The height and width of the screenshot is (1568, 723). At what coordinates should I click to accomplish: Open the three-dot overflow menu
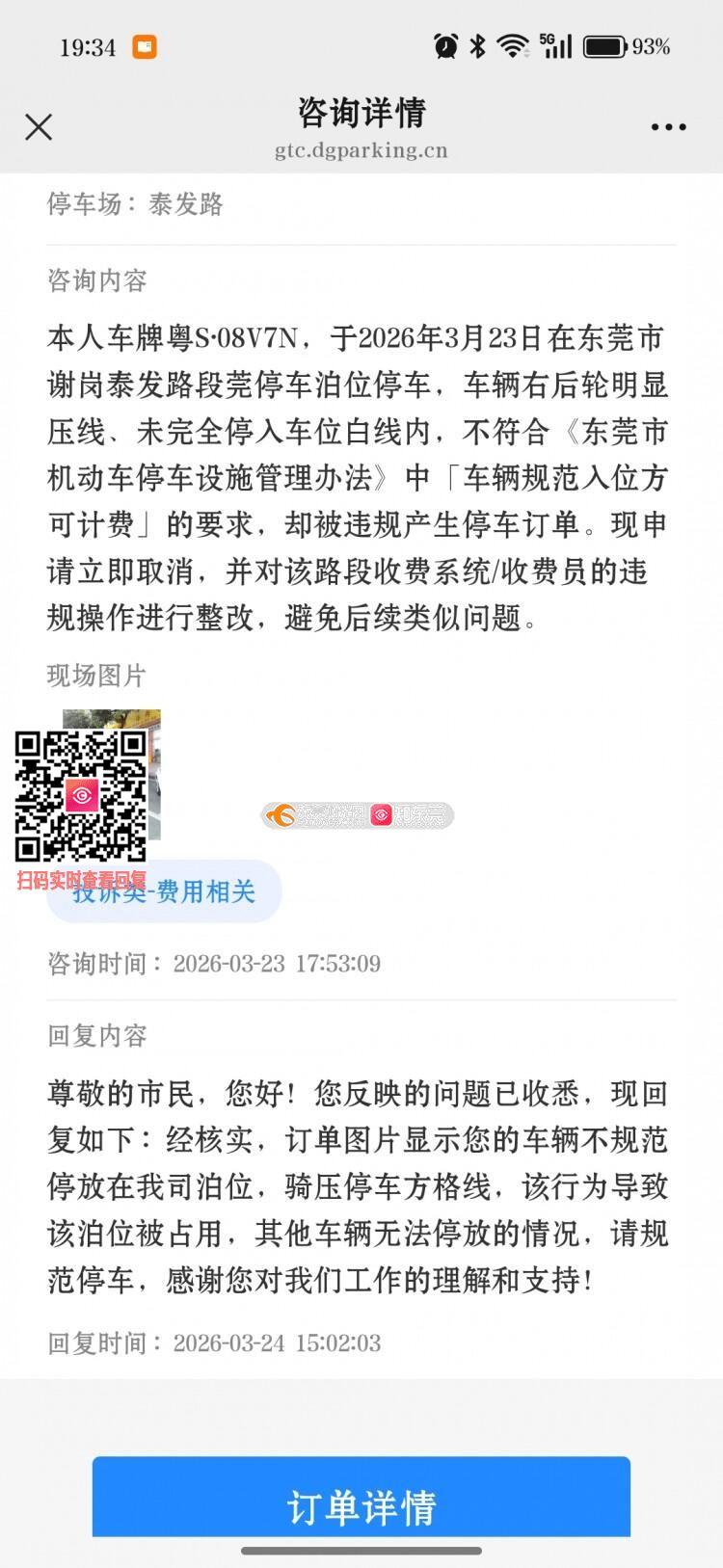(668, 126)
